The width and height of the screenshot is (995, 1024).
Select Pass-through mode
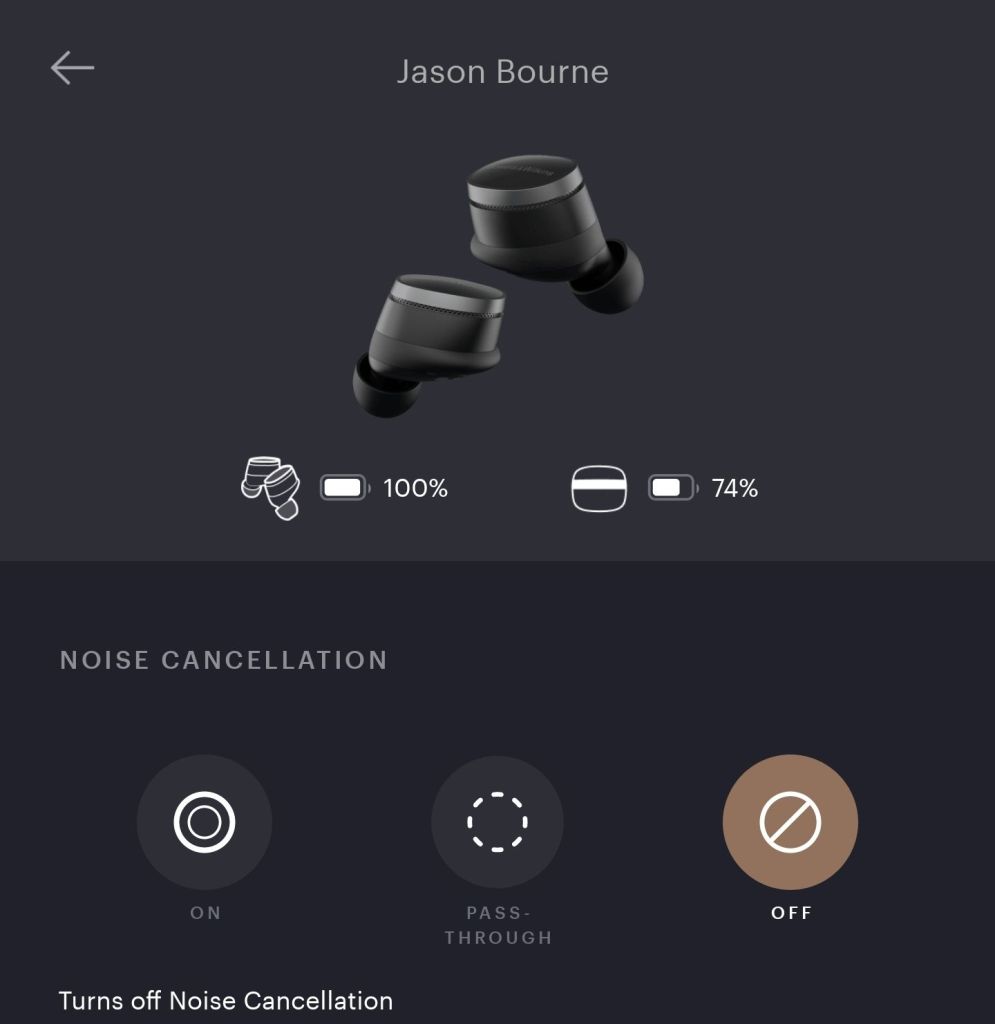497,822
